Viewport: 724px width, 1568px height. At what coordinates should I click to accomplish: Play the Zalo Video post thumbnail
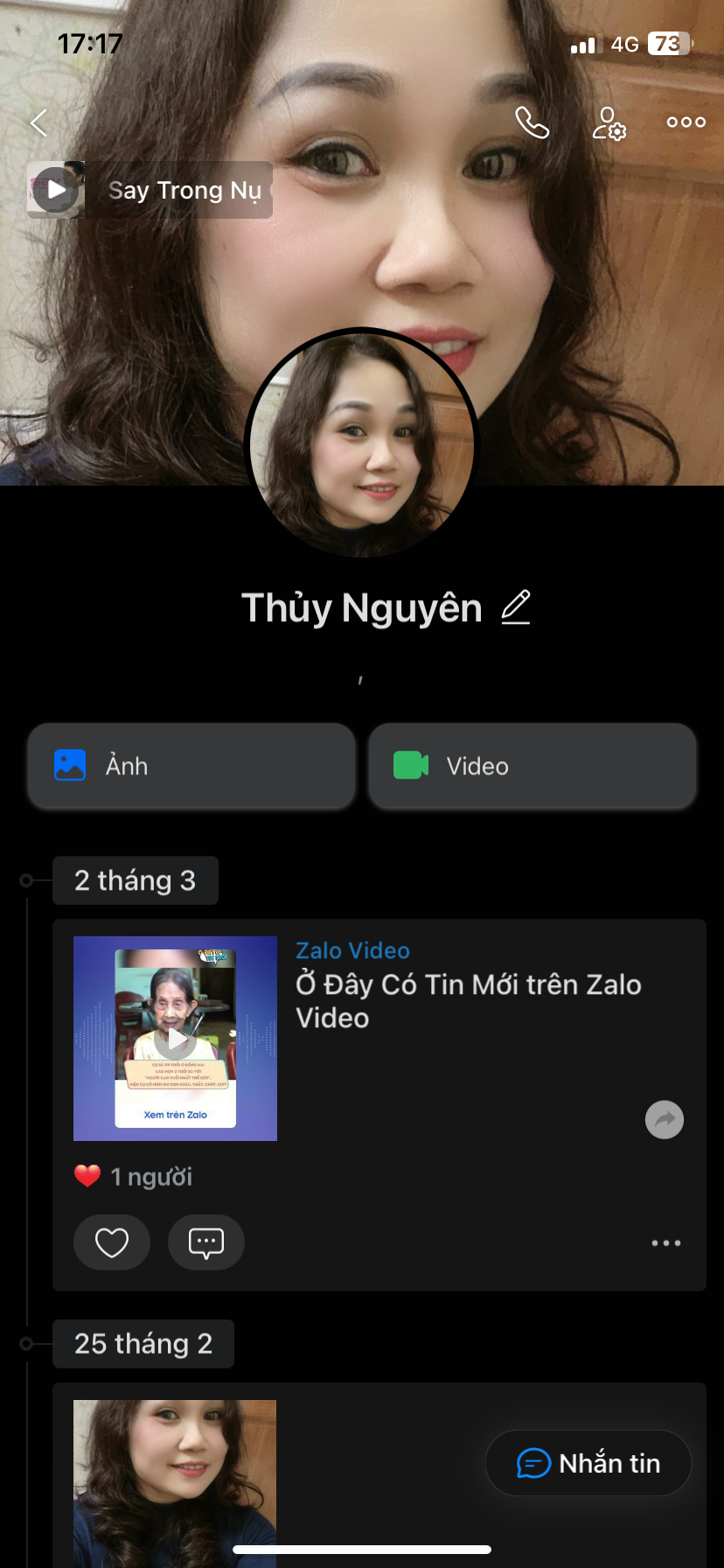click(x=176, y=1039)
